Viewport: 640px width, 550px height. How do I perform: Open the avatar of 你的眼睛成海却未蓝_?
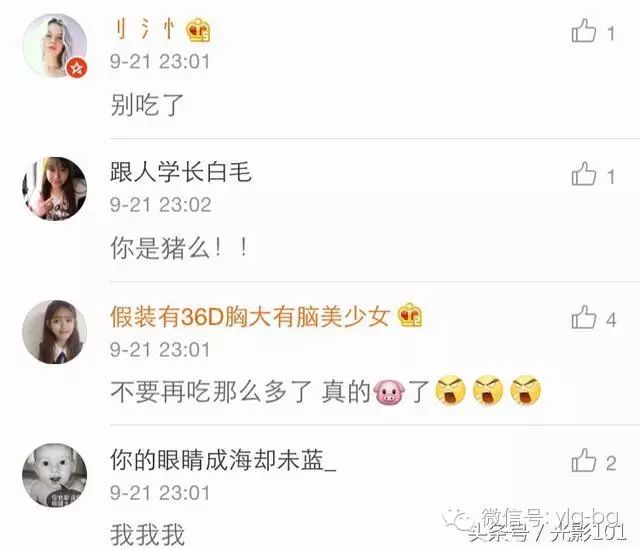(x=54, y=474)
